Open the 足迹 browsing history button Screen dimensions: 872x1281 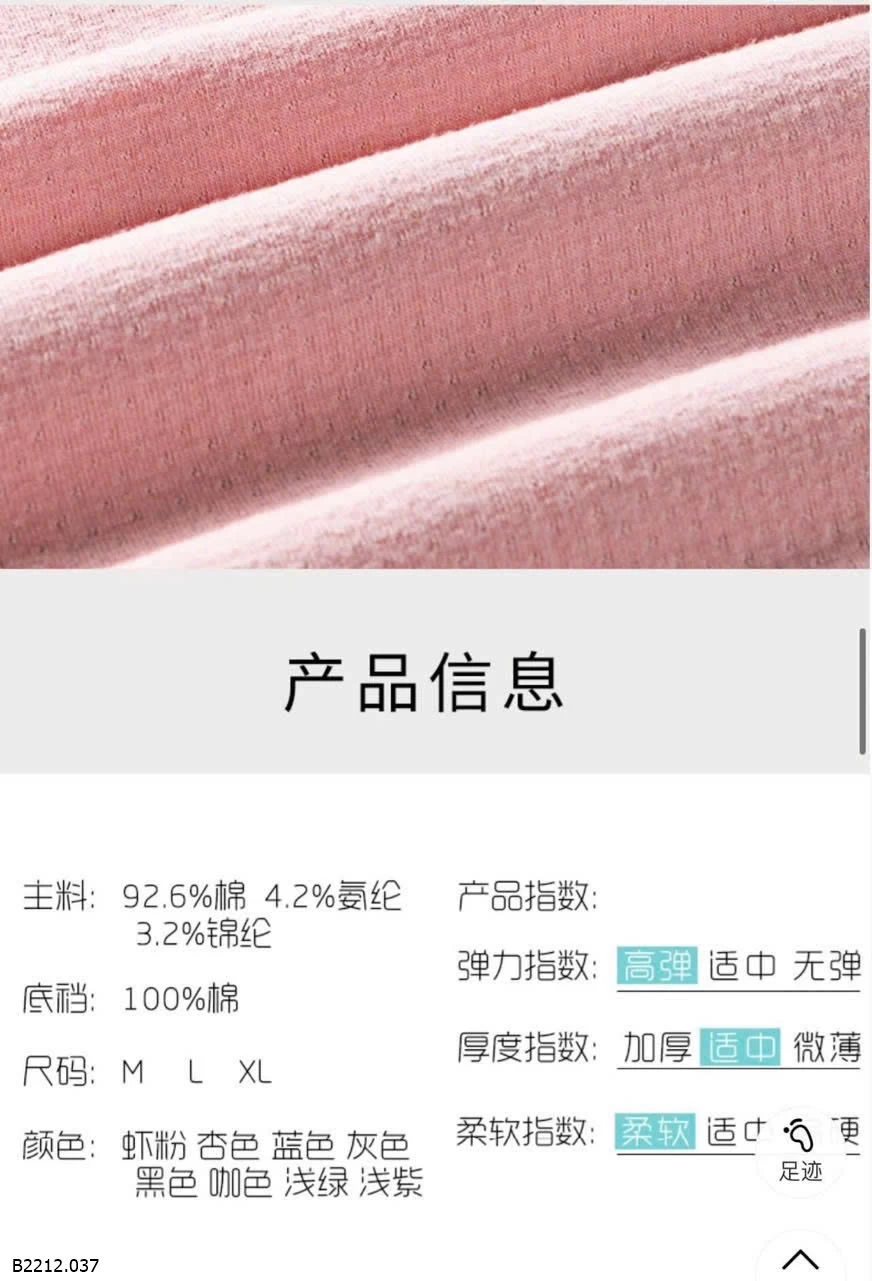[800, 1151]
